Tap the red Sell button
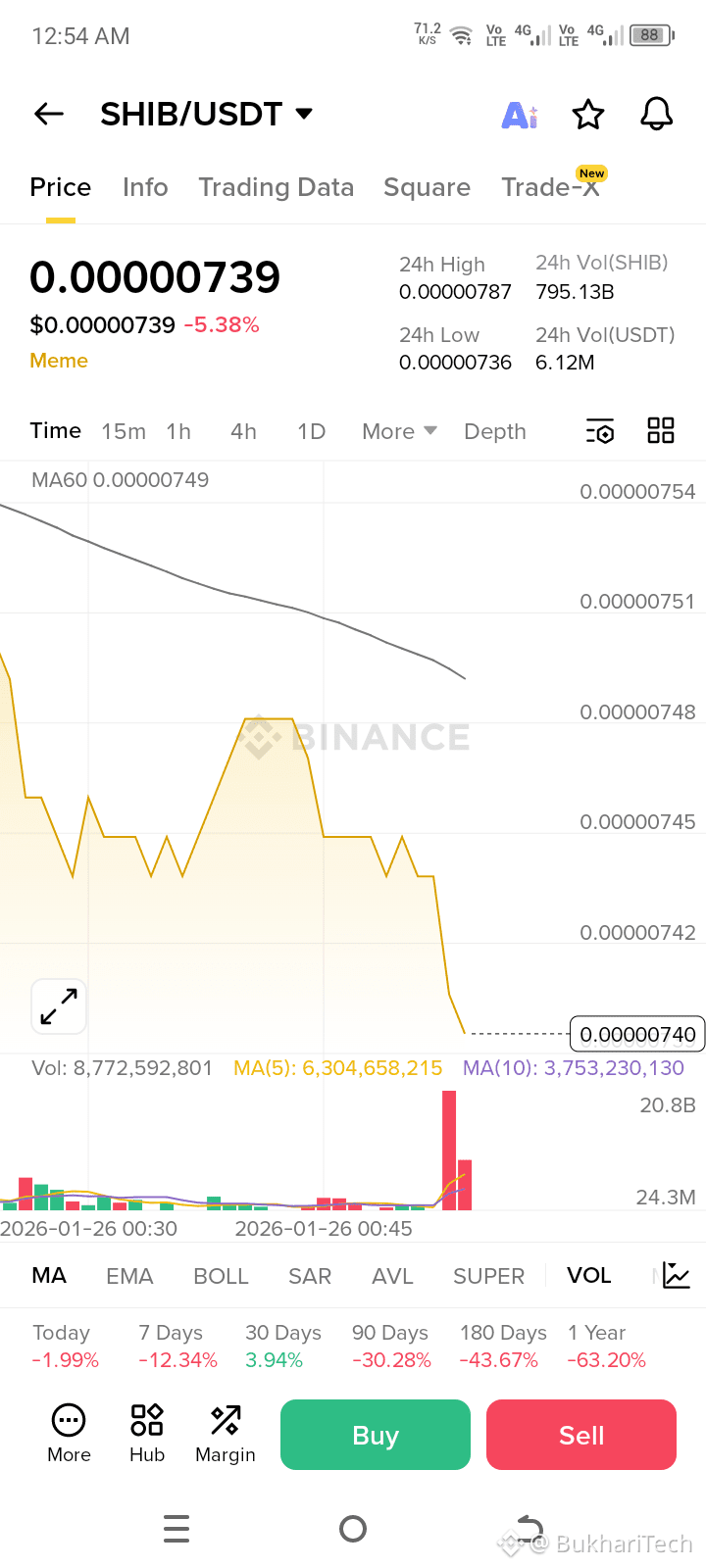Viewport: 706px width, 1568px height. (581, 1435)
